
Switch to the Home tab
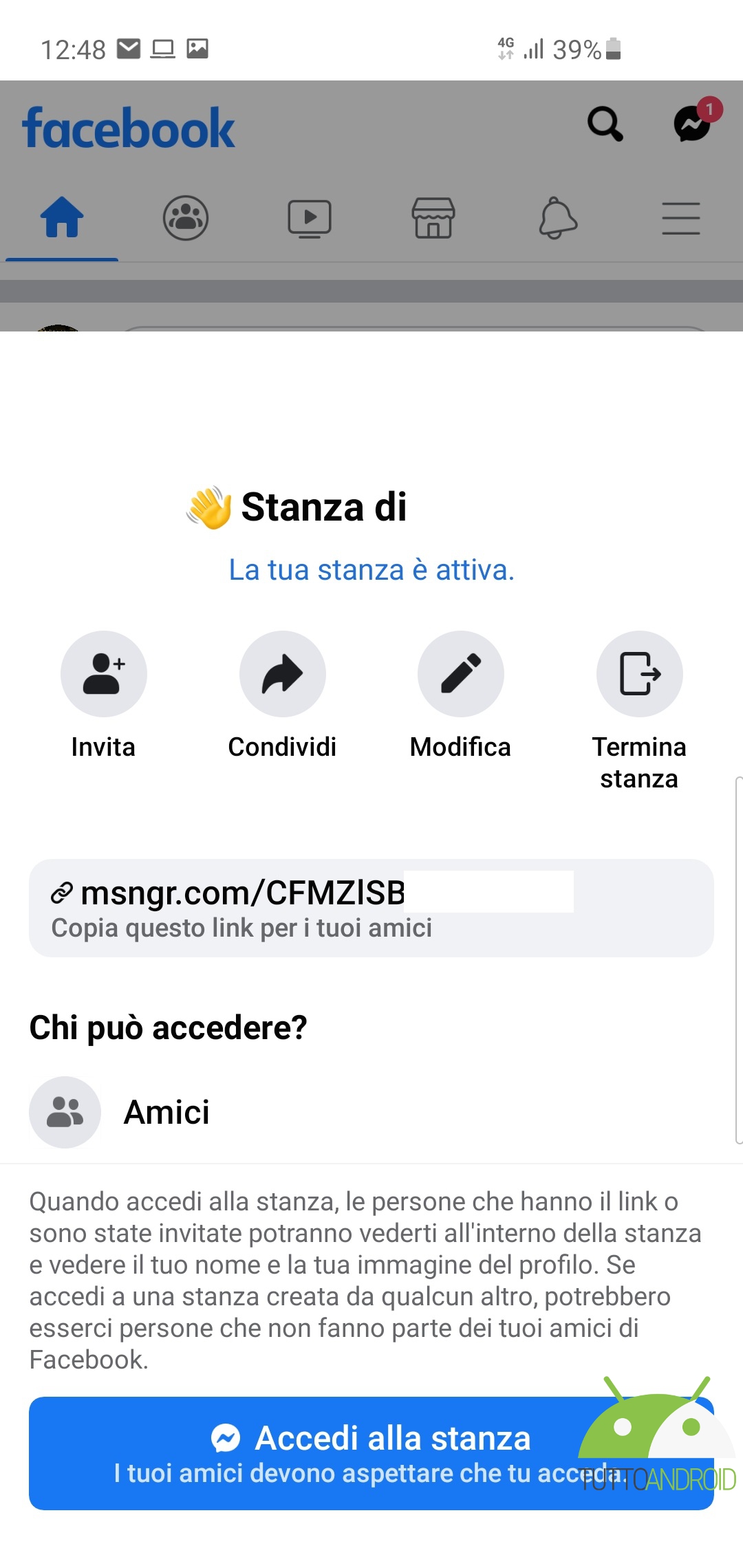coord(62,217)
